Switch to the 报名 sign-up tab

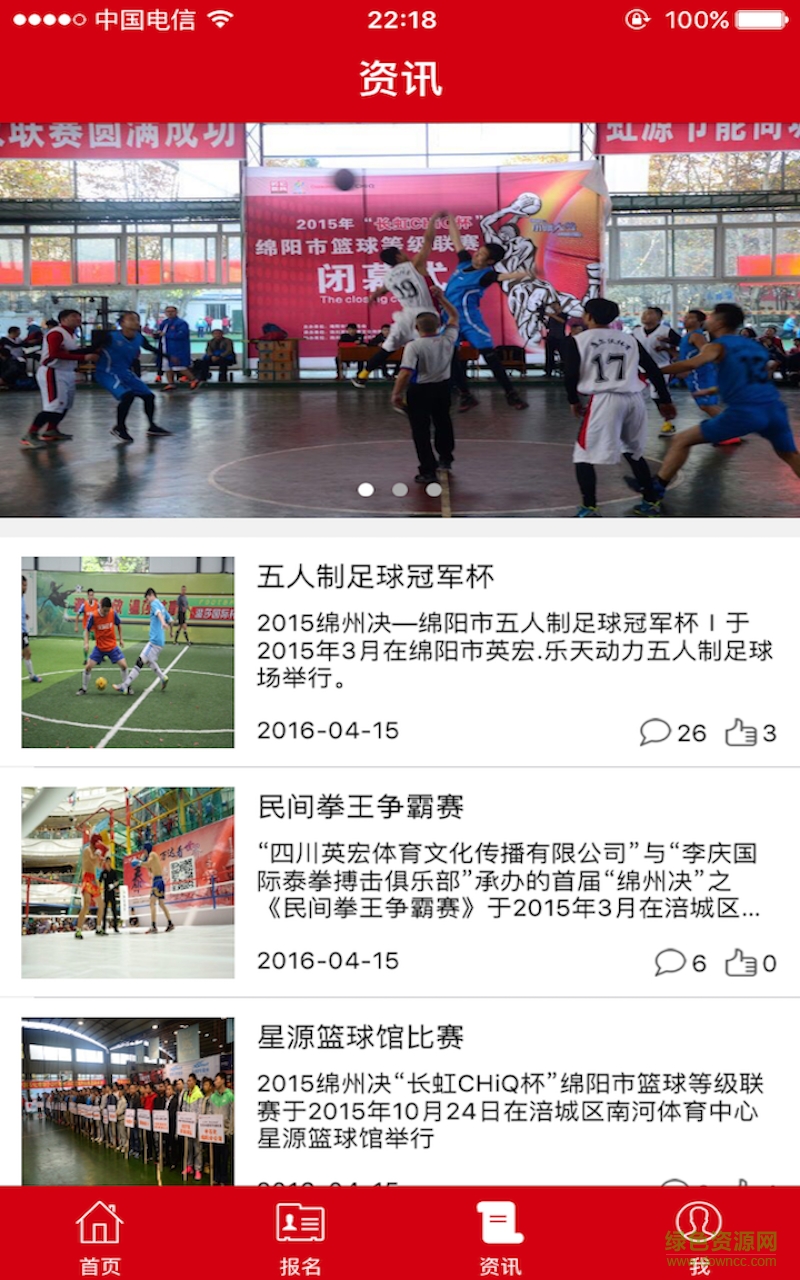point(300,1236)
